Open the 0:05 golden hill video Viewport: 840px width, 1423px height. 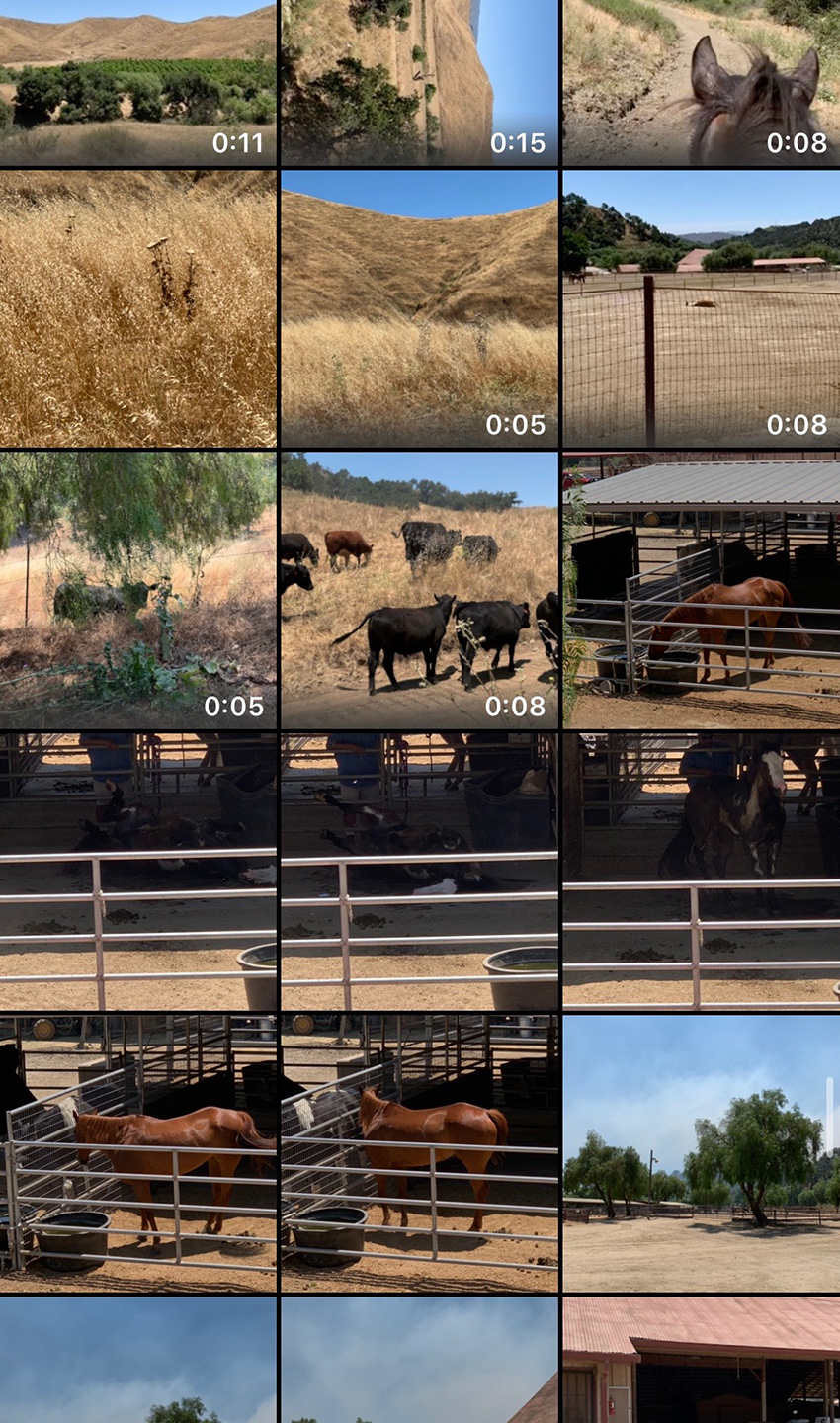pyautogui.click(x=419, y=308)
